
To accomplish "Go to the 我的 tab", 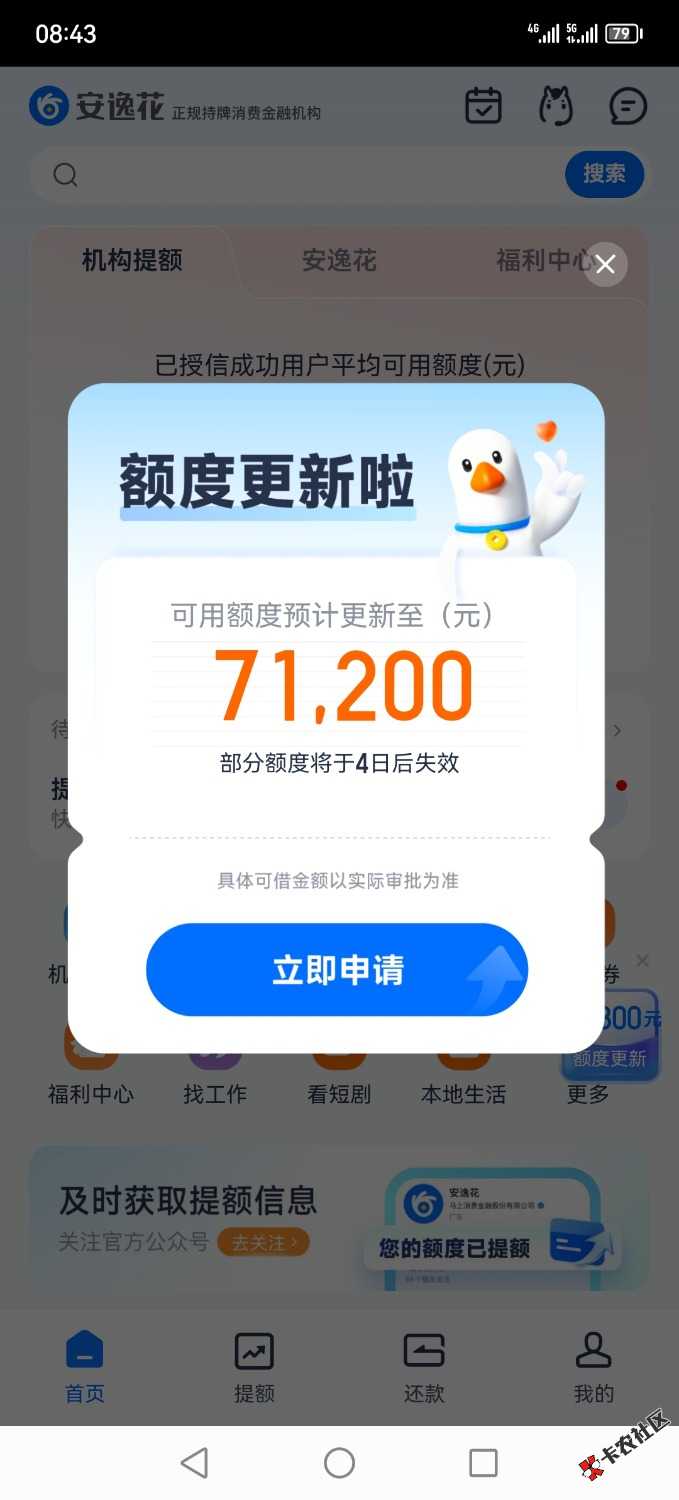I will [593, 1366].
